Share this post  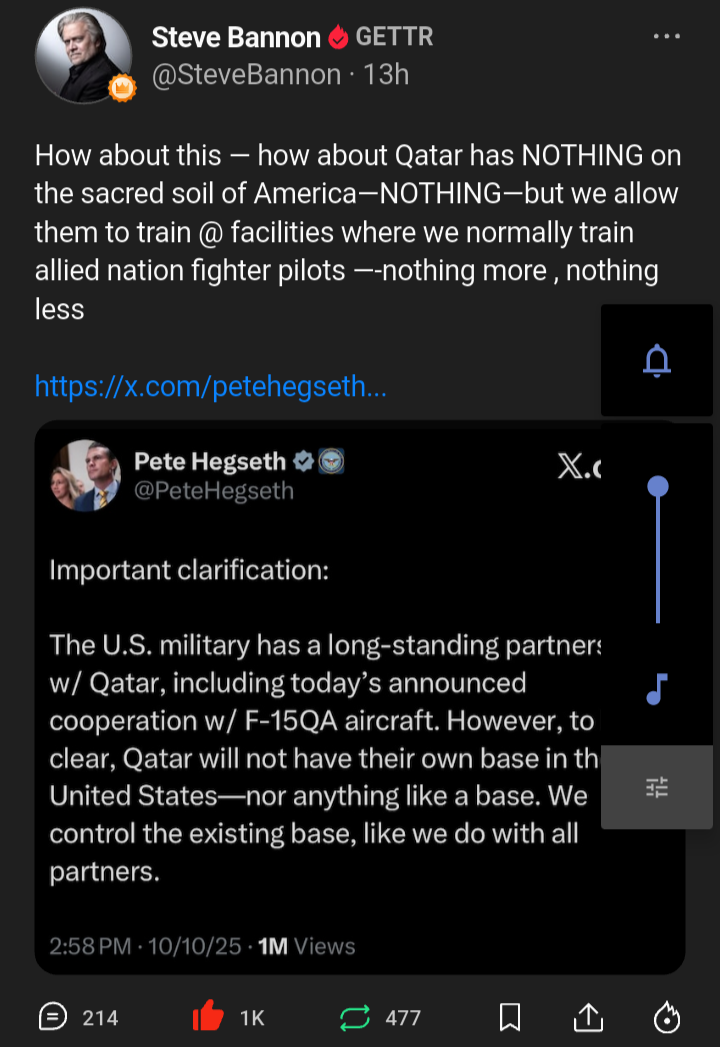pyautogui.click(x=588, y=1017)
